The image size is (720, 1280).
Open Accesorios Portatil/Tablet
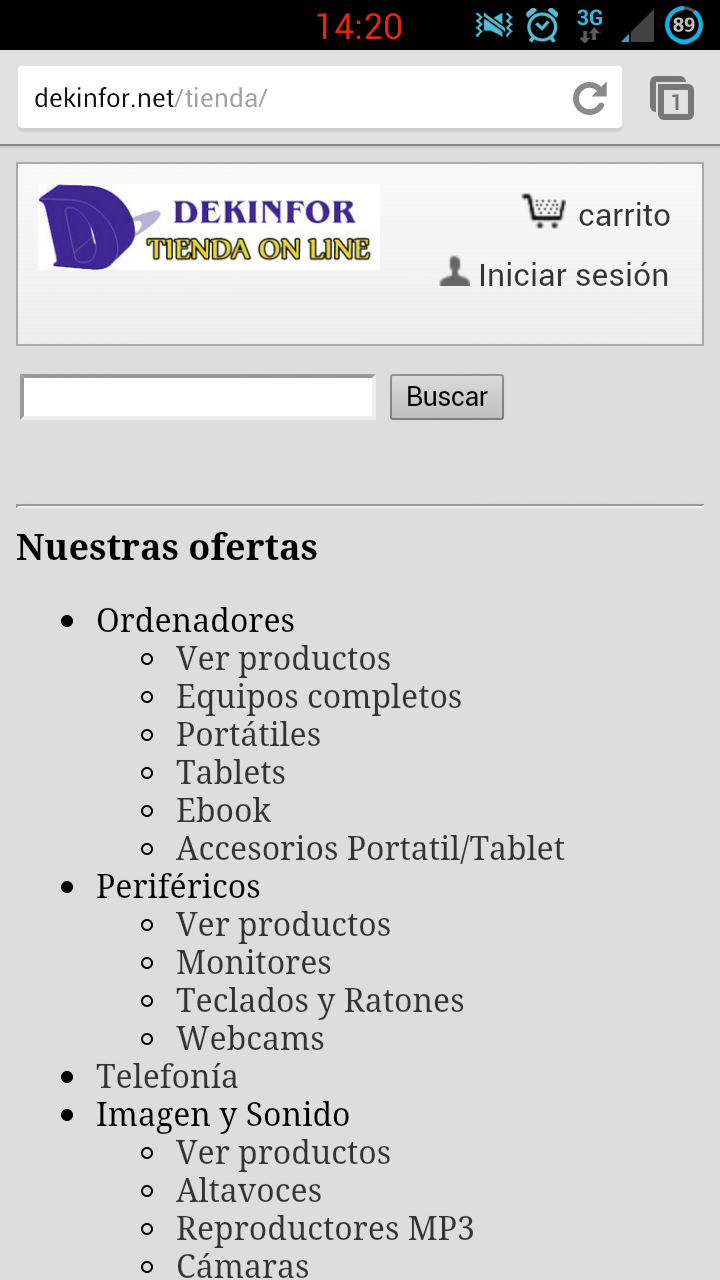[370, 849]
